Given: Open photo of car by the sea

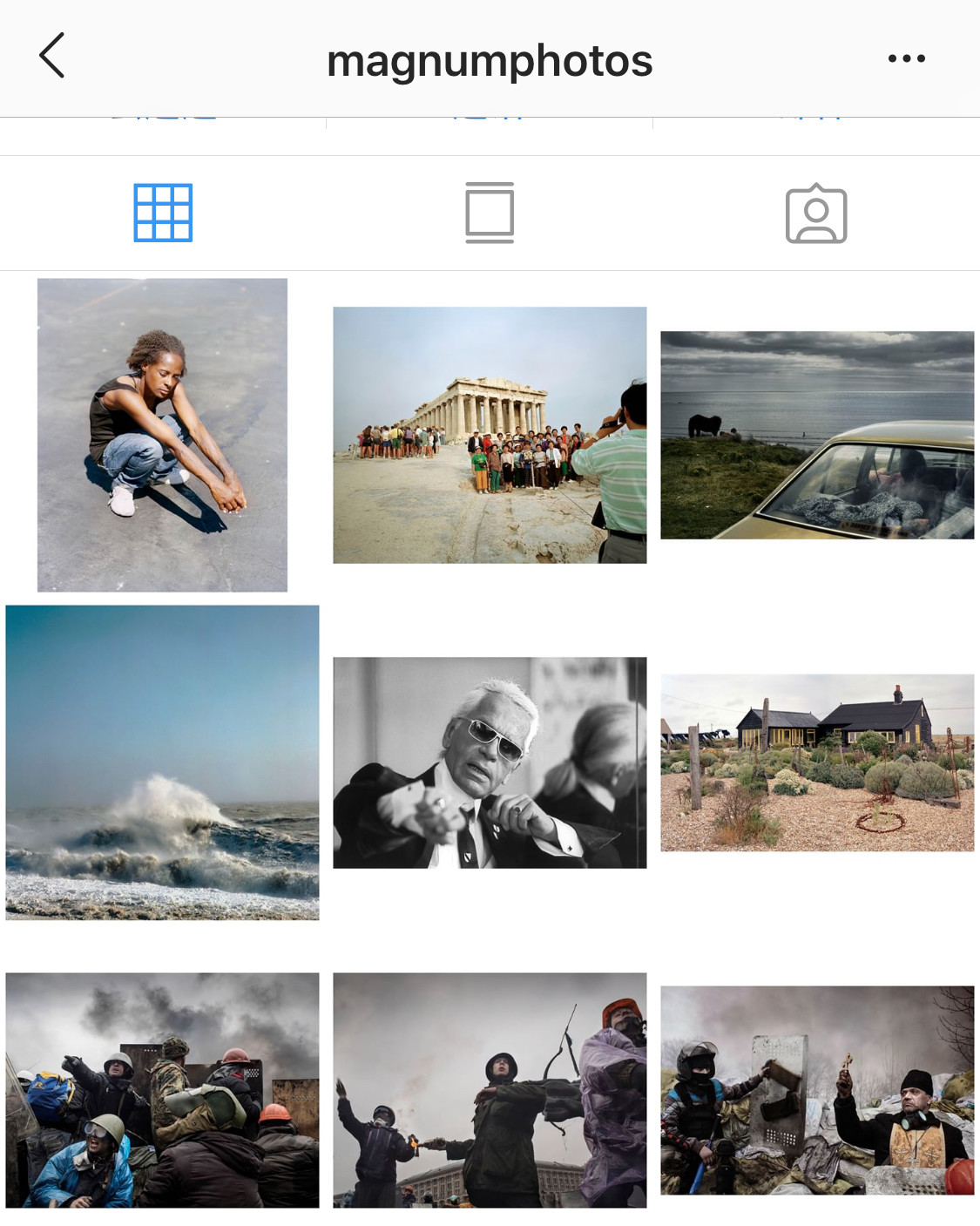Looking at the screenshot, I should pyautogui.click(x=817, y=435).
